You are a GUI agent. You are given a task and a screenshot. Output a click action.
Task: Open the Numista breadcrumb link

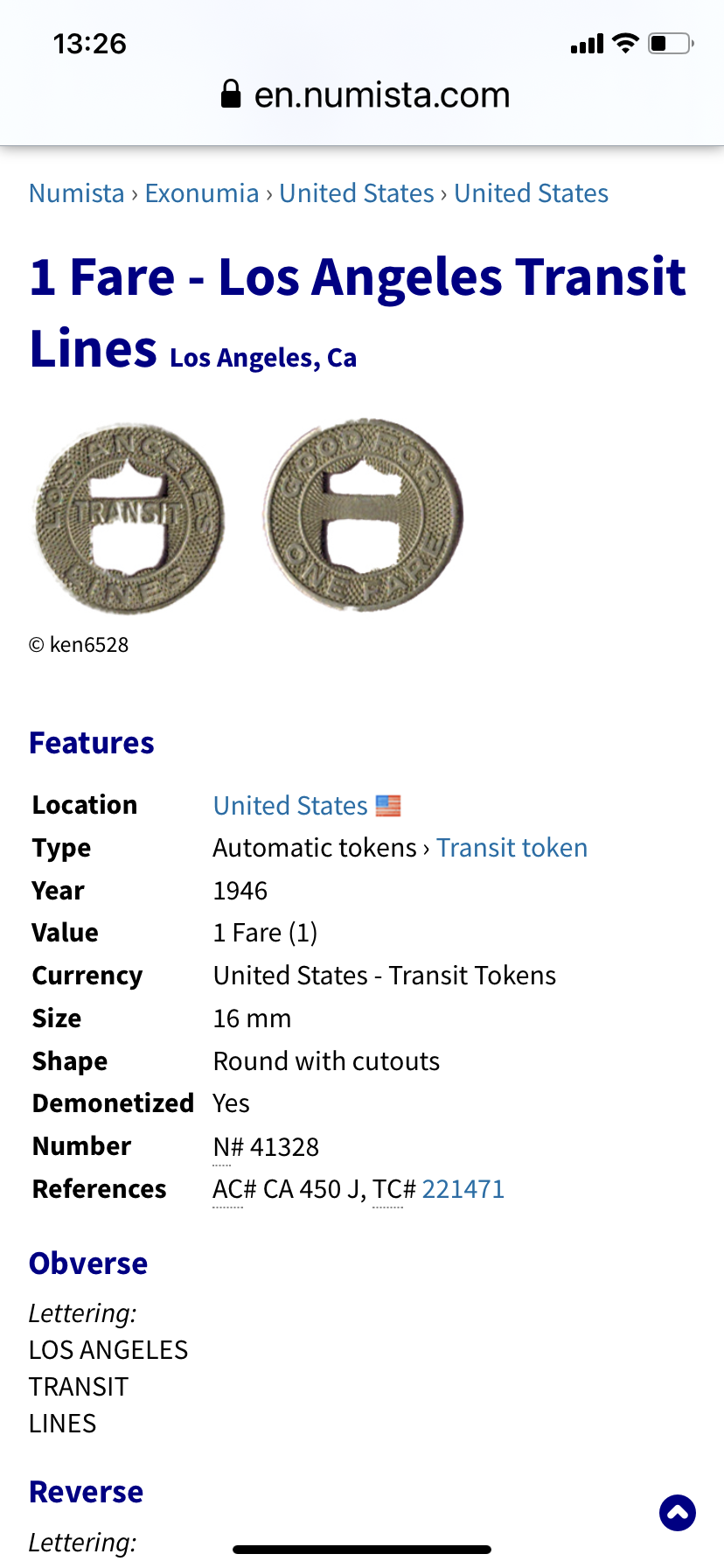[77, 193]
